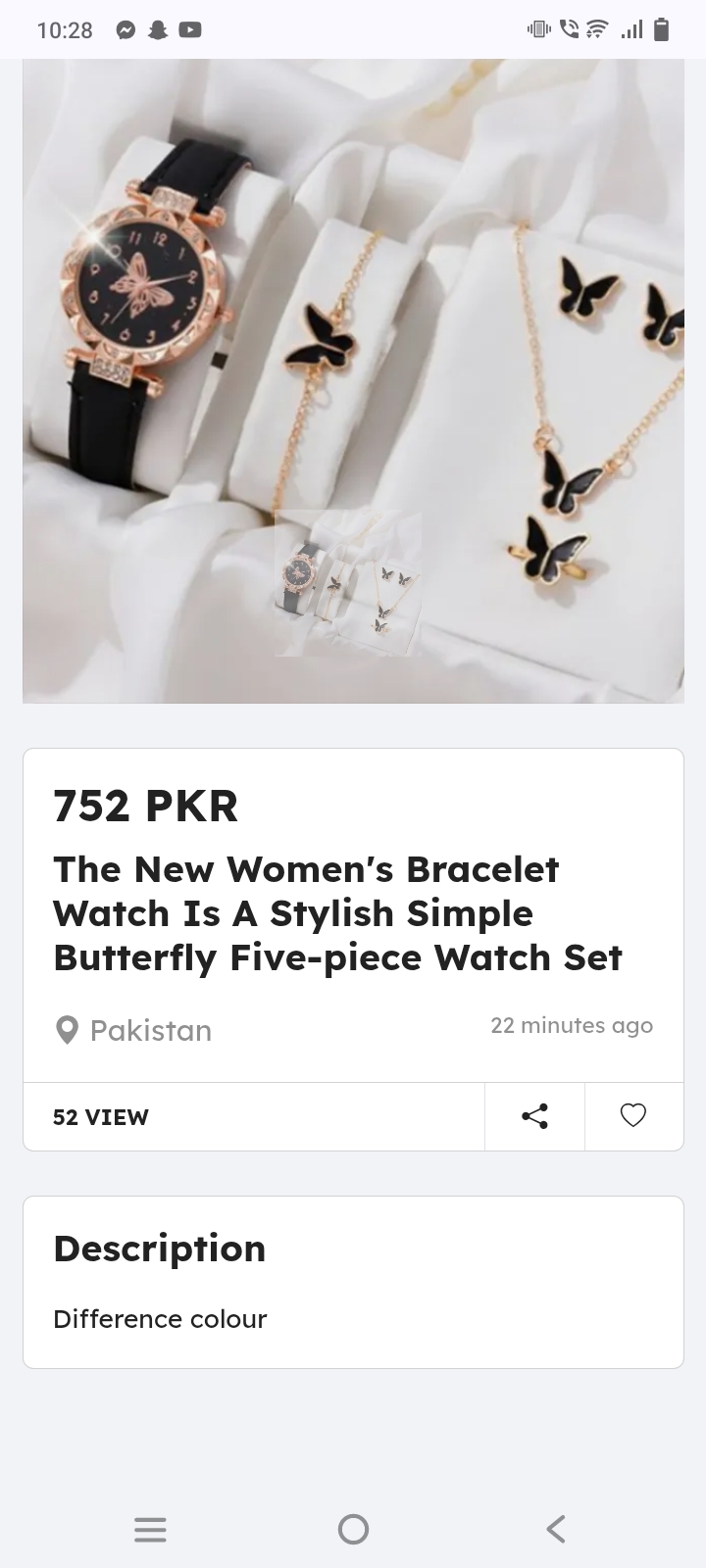Share this watch set listing
The width and height of the screenshot is (706, 1568).
534,1116
